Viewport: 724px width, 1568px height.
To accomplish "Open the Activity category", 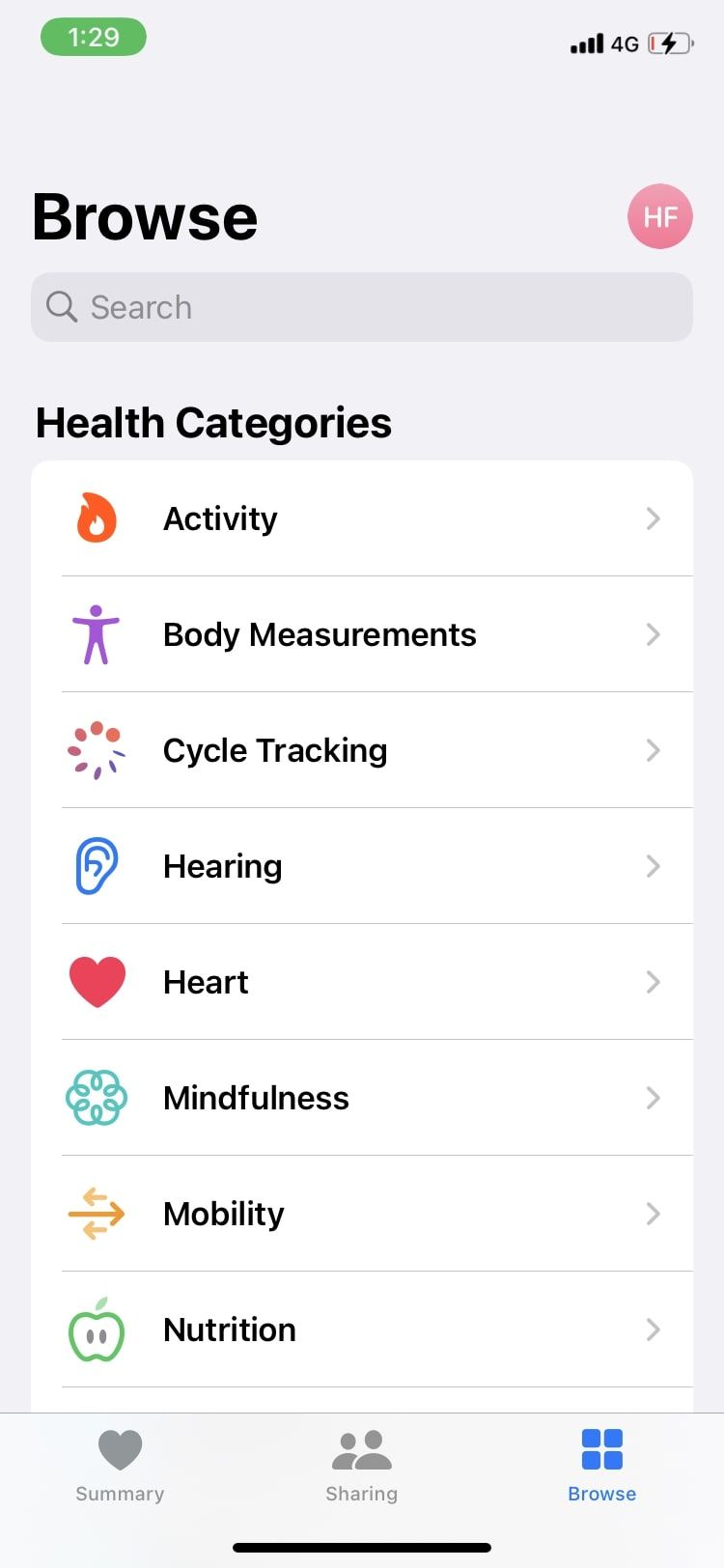I will pyautogui.click(x=362, y=518).
